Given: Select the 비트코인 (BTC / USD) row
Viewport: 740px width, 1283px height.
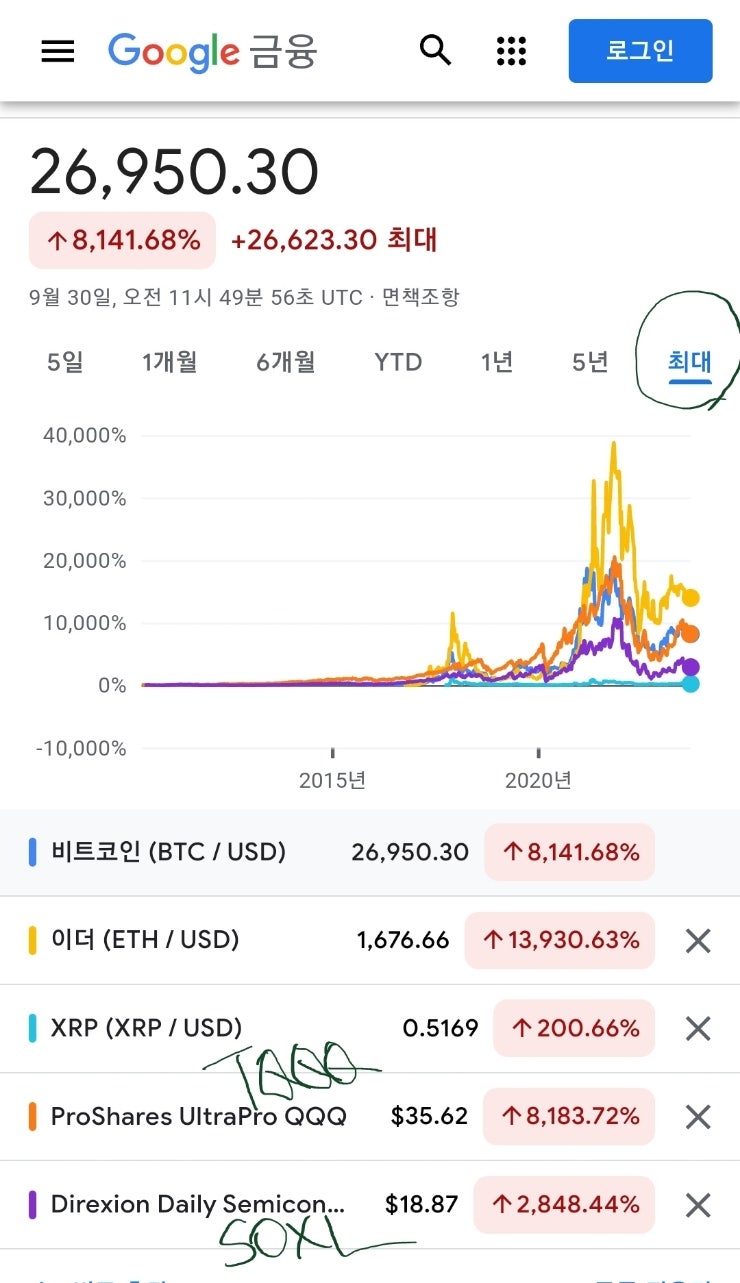Looking at the screenshot, I should (169, 852).
